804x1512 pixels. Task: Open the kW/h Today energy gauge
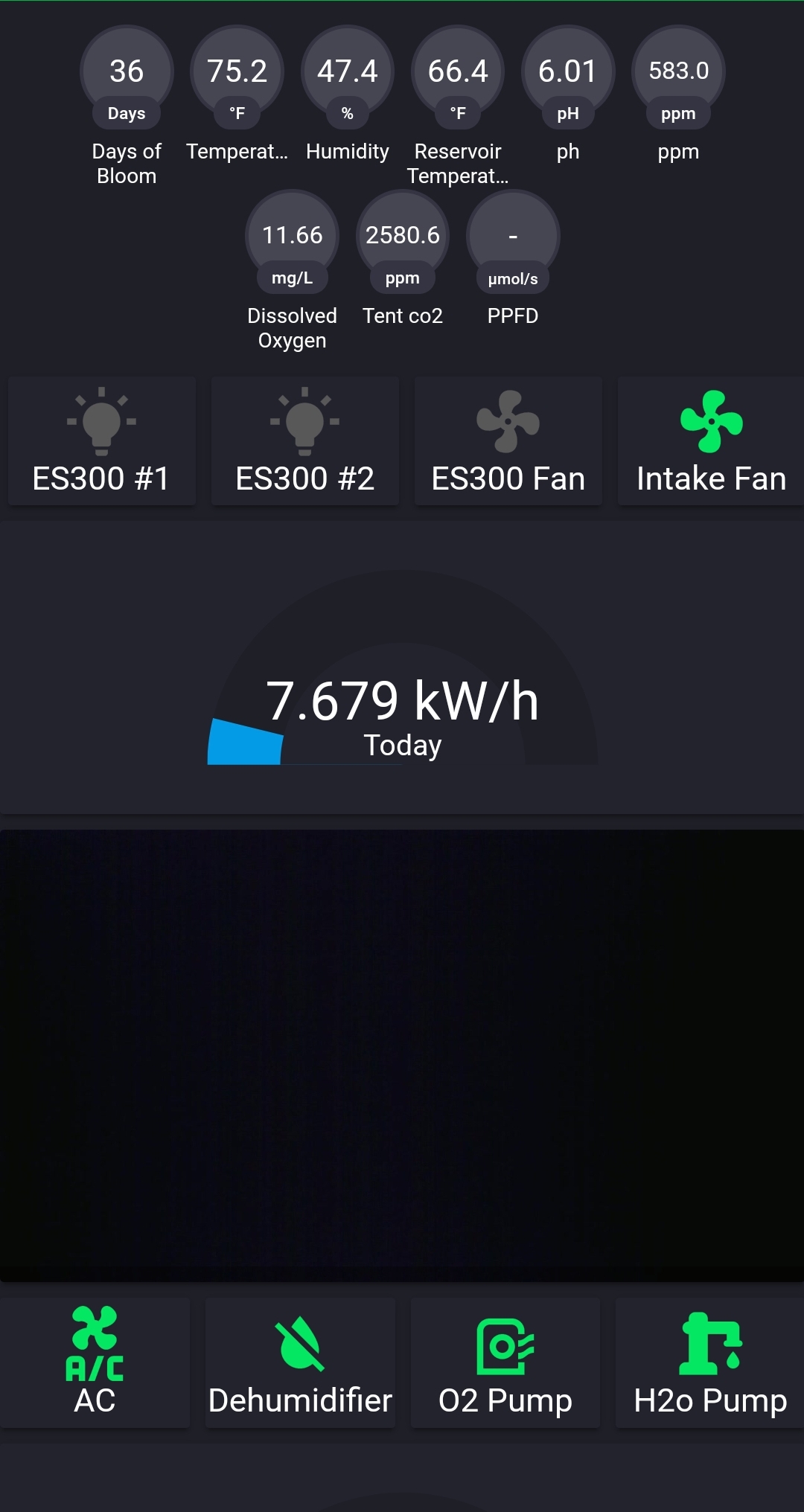[402, 667]
